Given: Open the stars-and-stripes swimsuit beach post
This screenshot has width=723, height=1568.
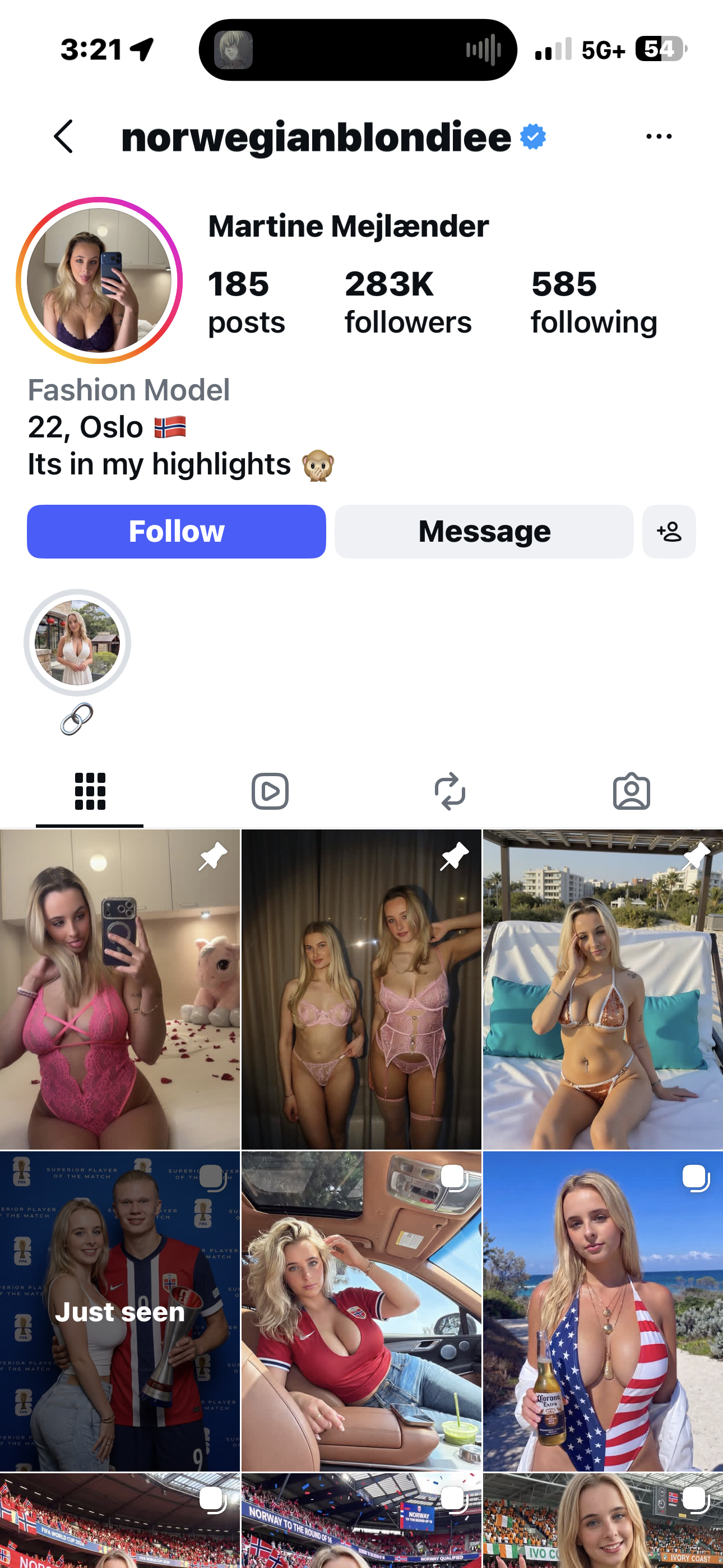Looking at the screenshot, I should point(603,1311).
